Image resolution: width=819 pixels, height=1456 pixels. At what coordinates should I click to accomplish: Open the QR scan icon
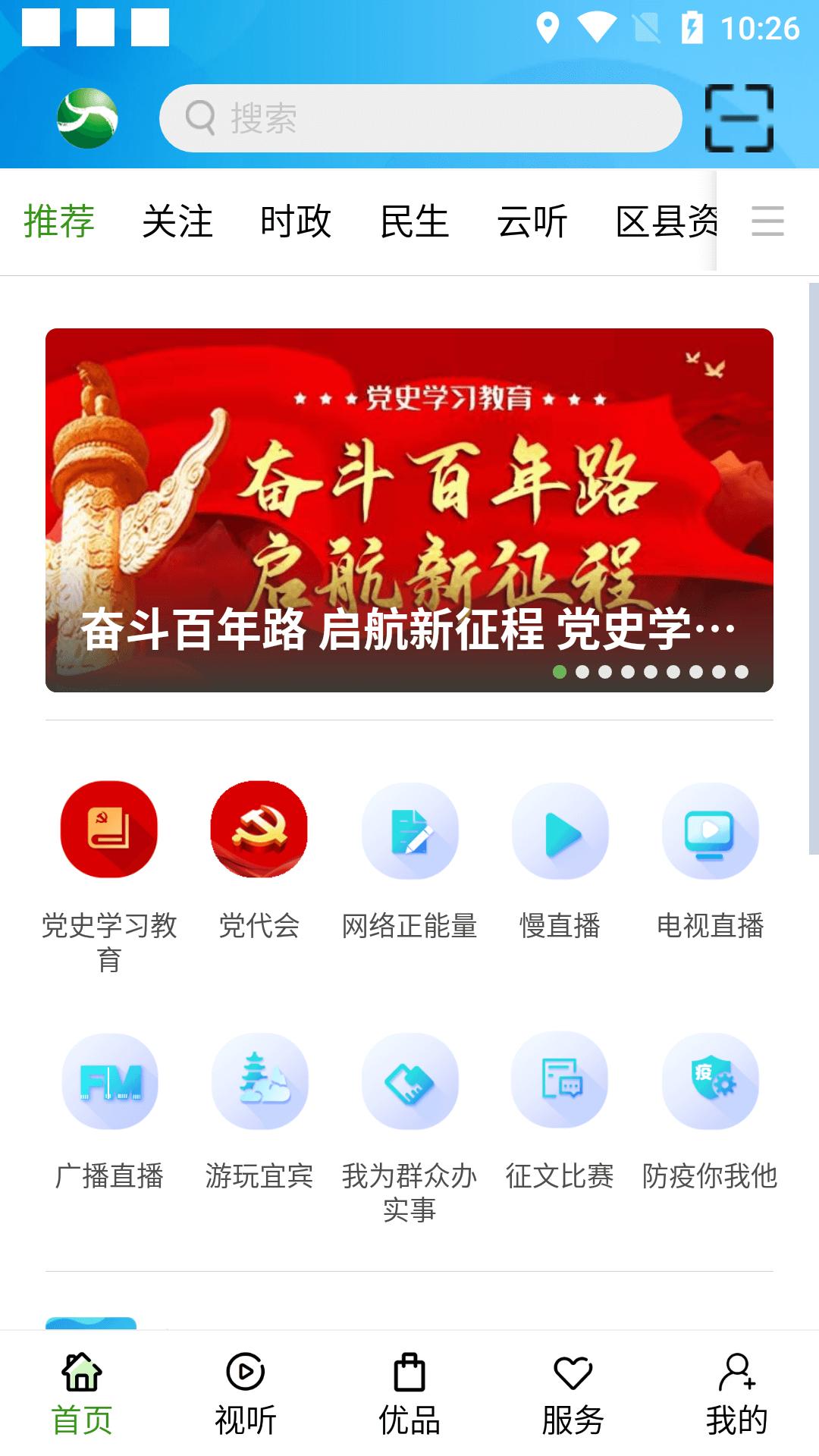(x=739, y=118)
